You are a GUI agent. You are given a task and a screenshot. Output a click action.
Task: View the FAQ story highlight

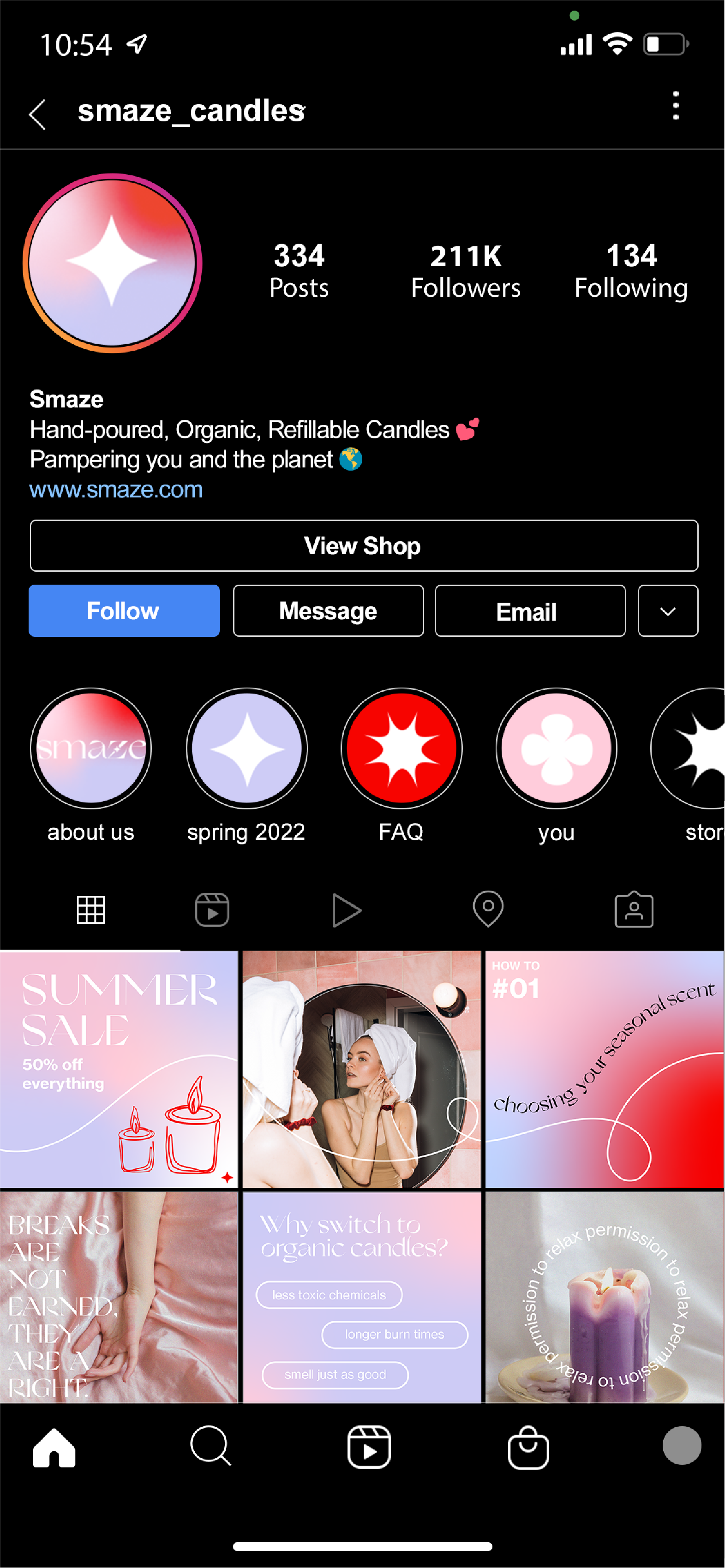[x=402, y=748]
